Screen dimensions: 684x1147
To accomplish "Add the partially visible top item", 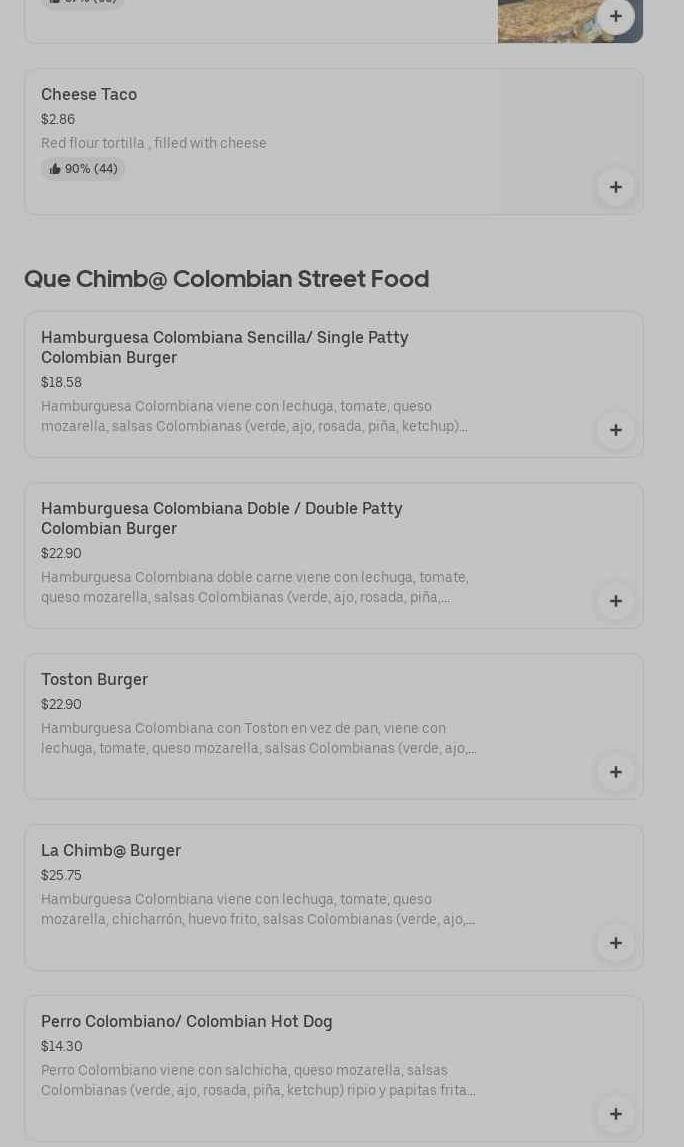I will point(615,16).
